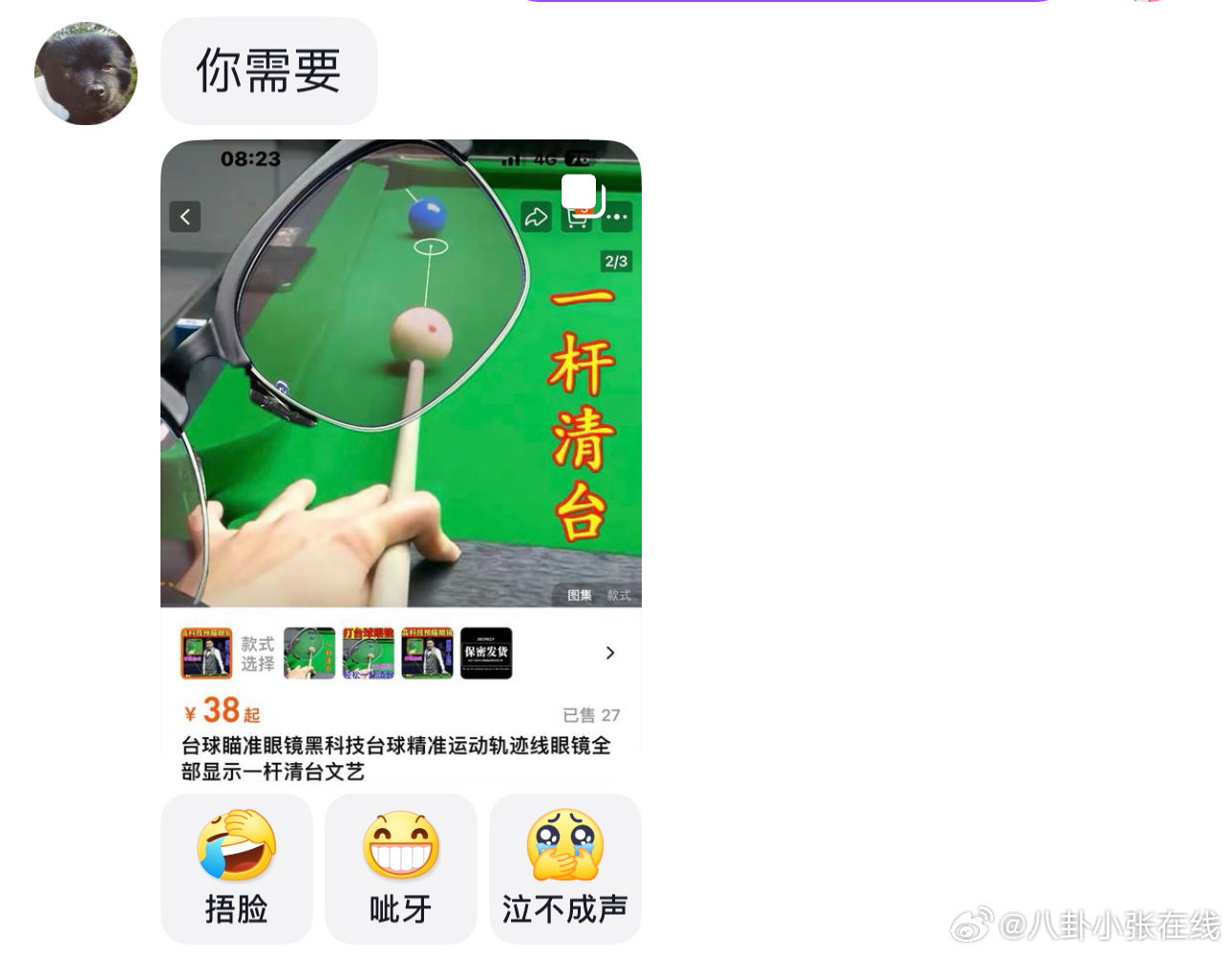Open the billiards glasses screenshot image
The height and width of the screenshot is (955, 1232).
coord(400,458)
